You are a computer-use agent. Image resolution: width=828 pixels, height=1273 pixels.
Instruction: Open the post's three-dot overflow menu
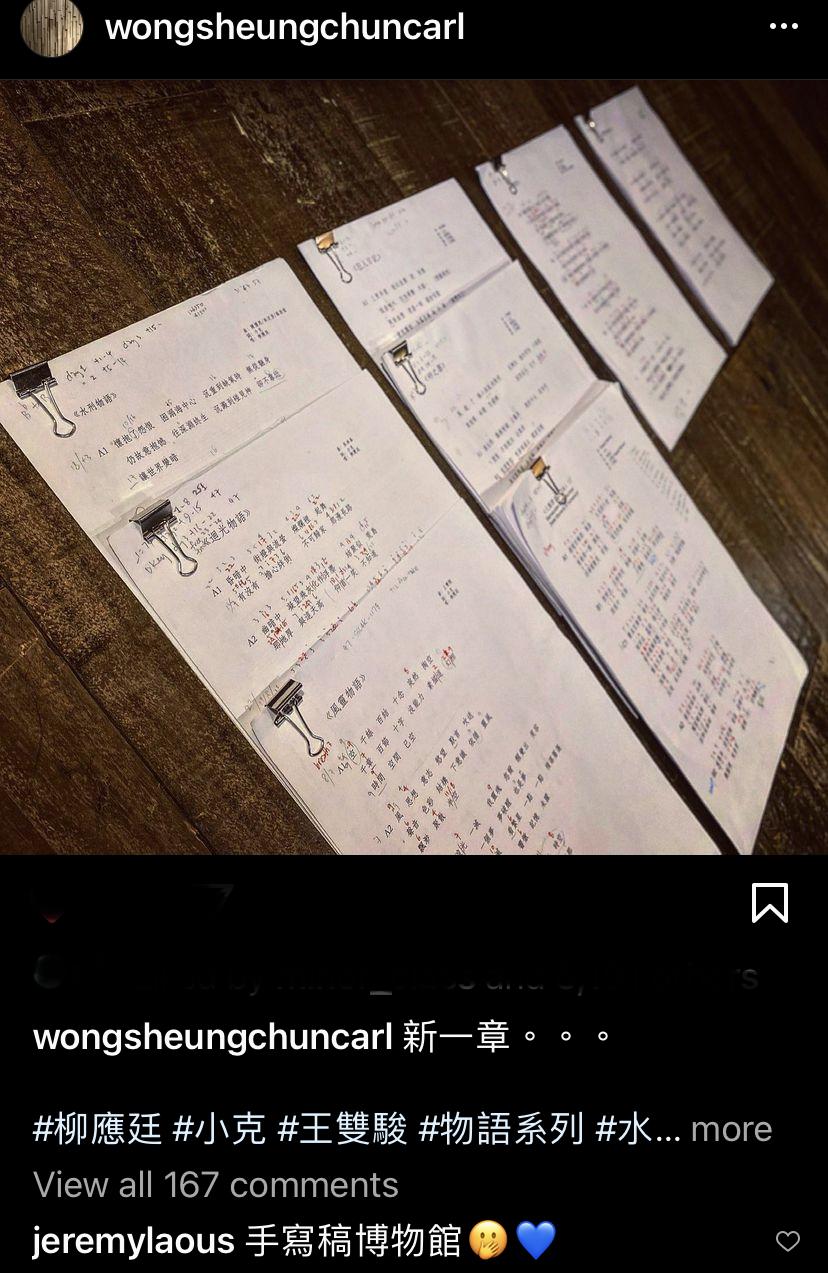coord(783,28)
